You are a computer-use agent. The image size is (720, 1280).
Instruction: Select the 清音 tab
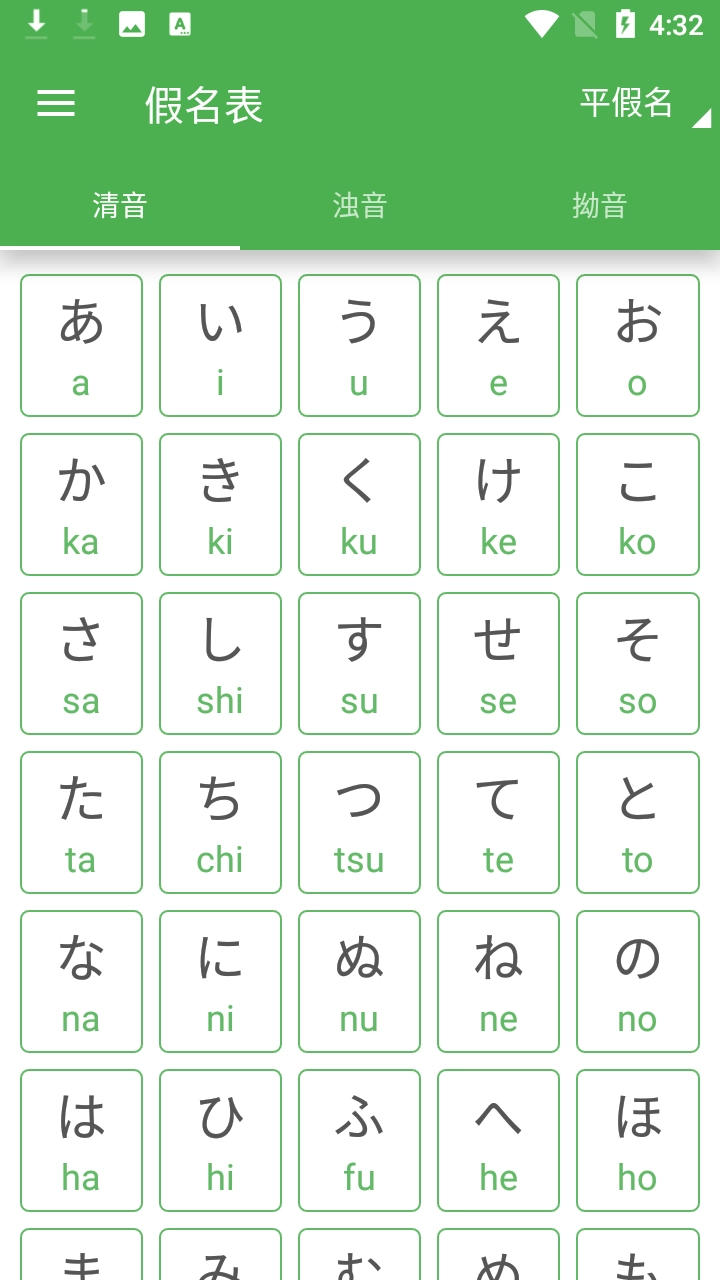pos(120,206)
